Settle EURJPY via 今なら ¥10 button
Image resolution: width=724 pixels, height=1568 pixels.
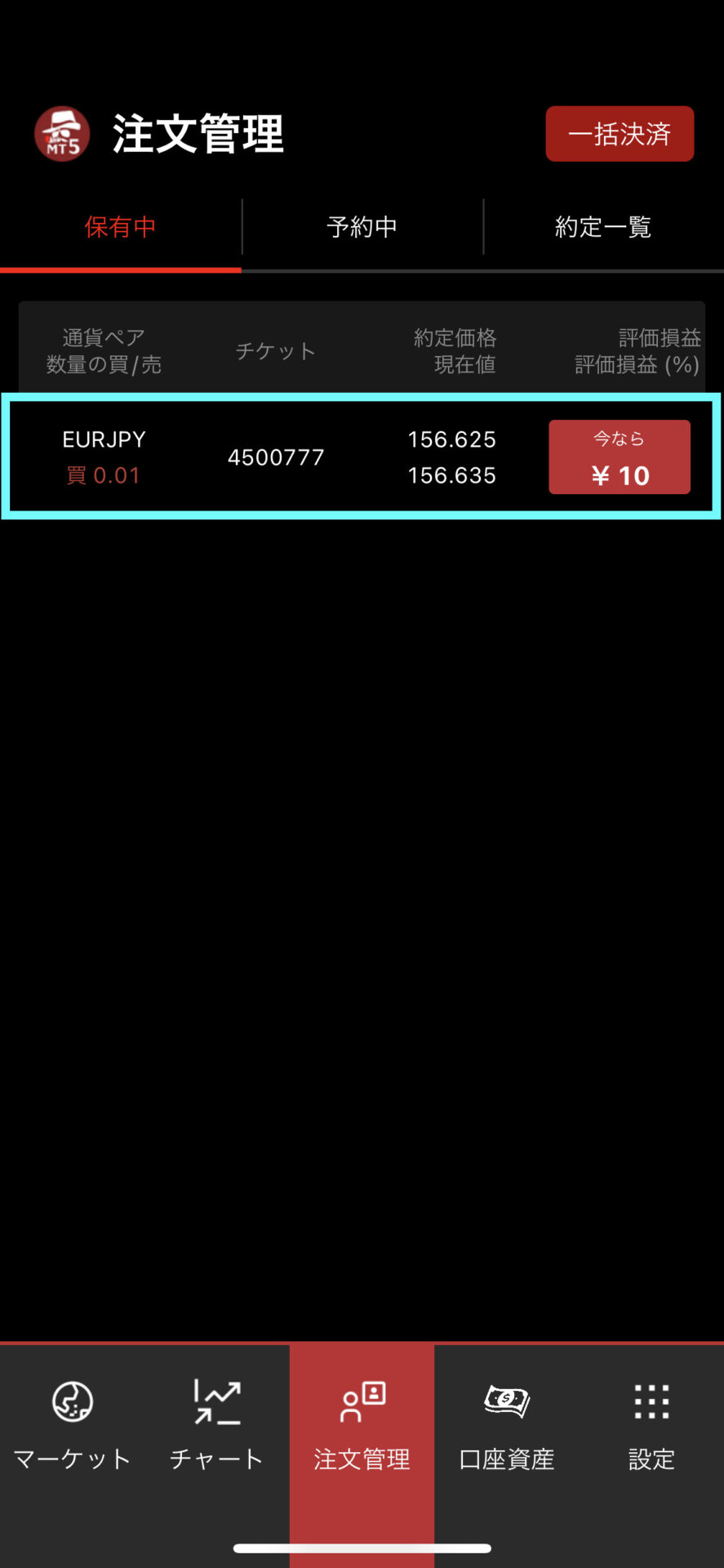pyautogui.click(x=620, y=457)
